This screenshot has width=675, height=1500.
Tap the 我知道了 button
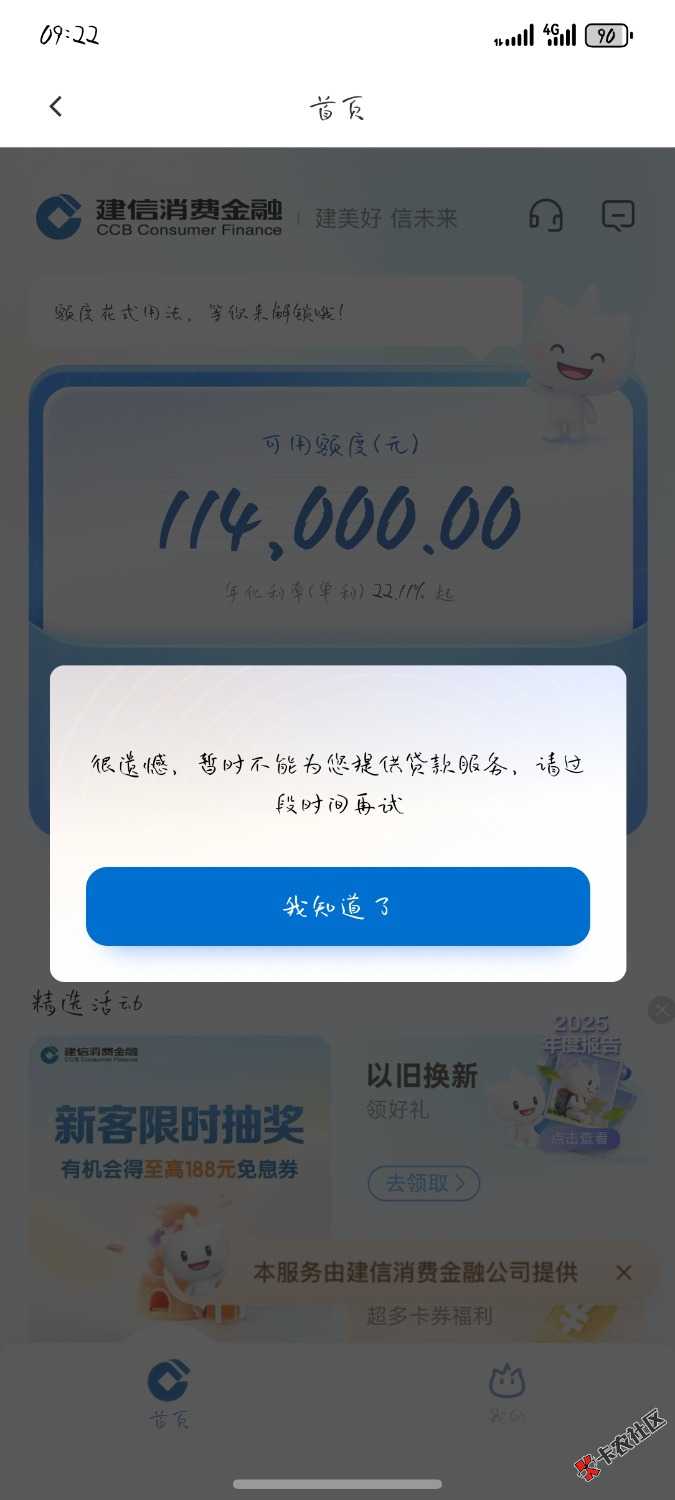click(337, 906)
